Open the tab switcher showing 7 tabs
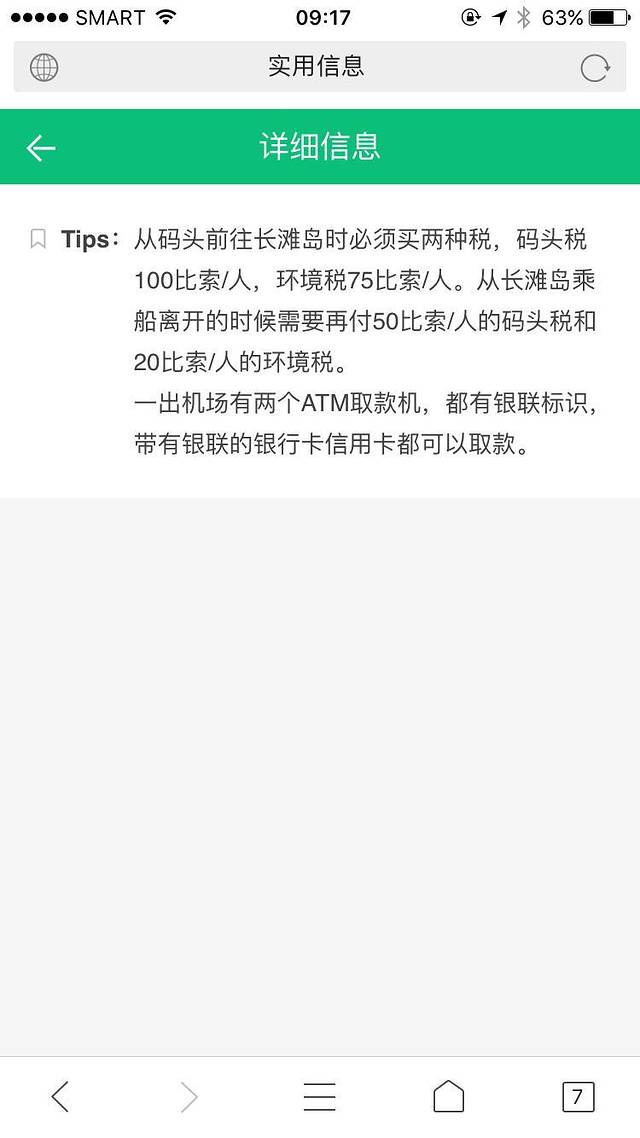The height and width of the screenshot is (1138, 640). pyautogui.click(x=578, y=1096)
